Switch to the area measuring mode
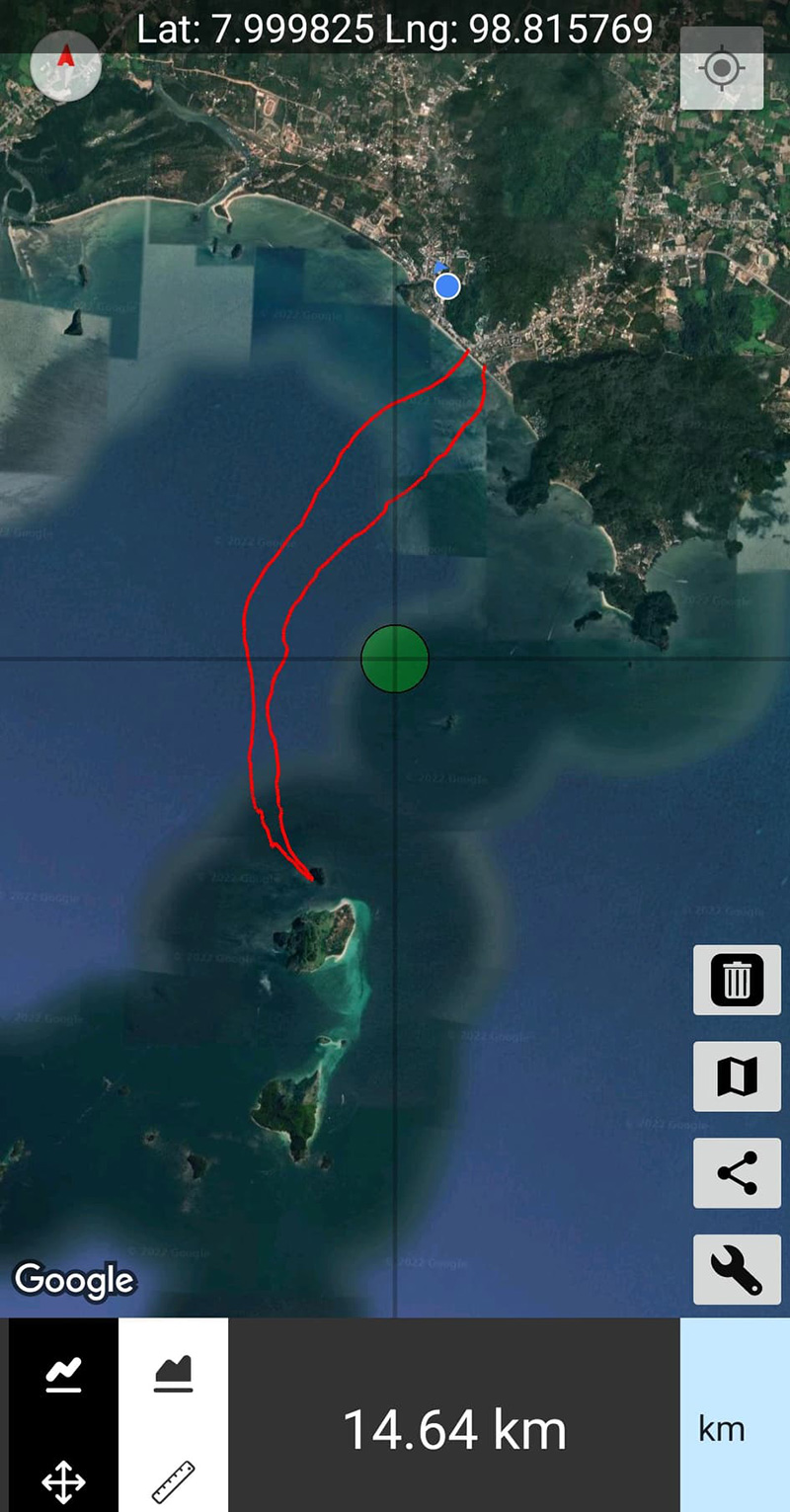 point(173,1374)
